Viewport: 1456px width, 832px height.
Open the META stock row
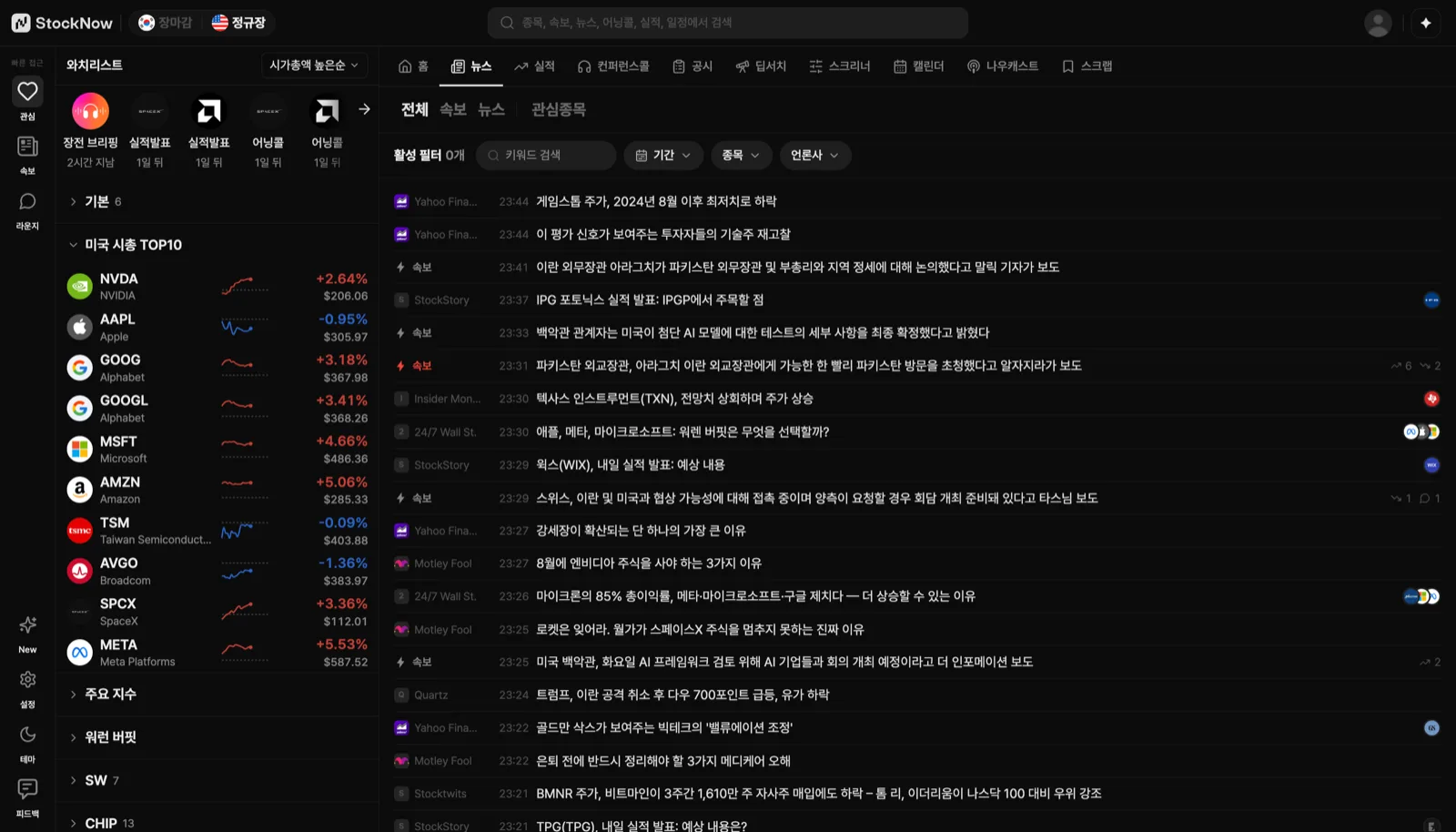pos(217,652)
